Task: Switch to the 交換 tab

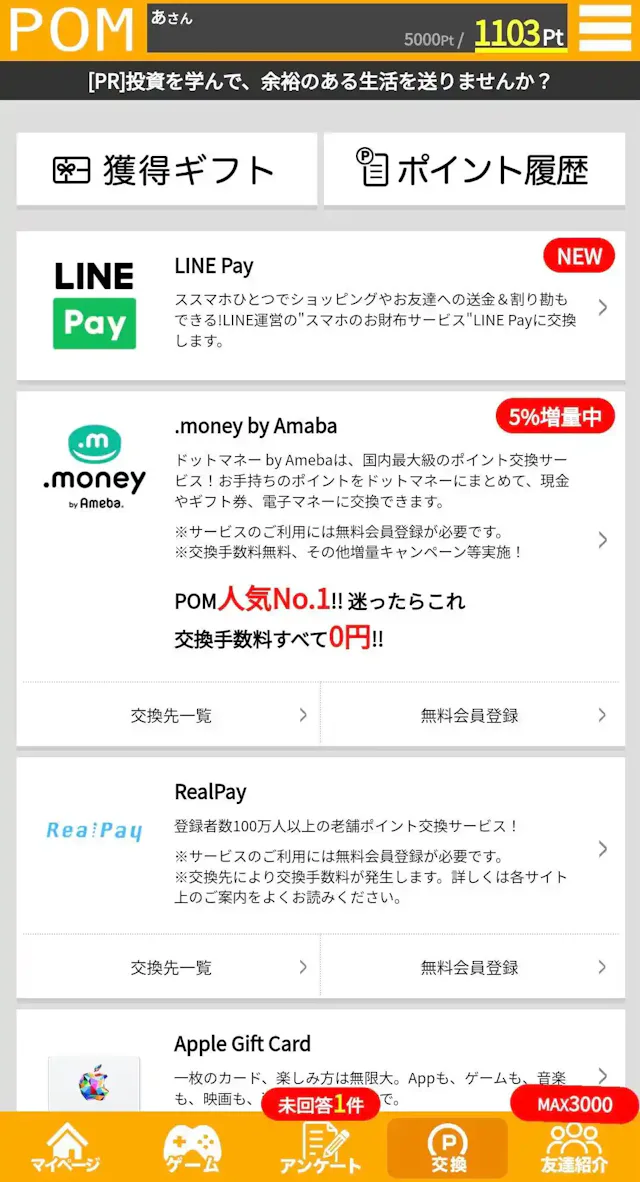Action: pos(448,1148)
